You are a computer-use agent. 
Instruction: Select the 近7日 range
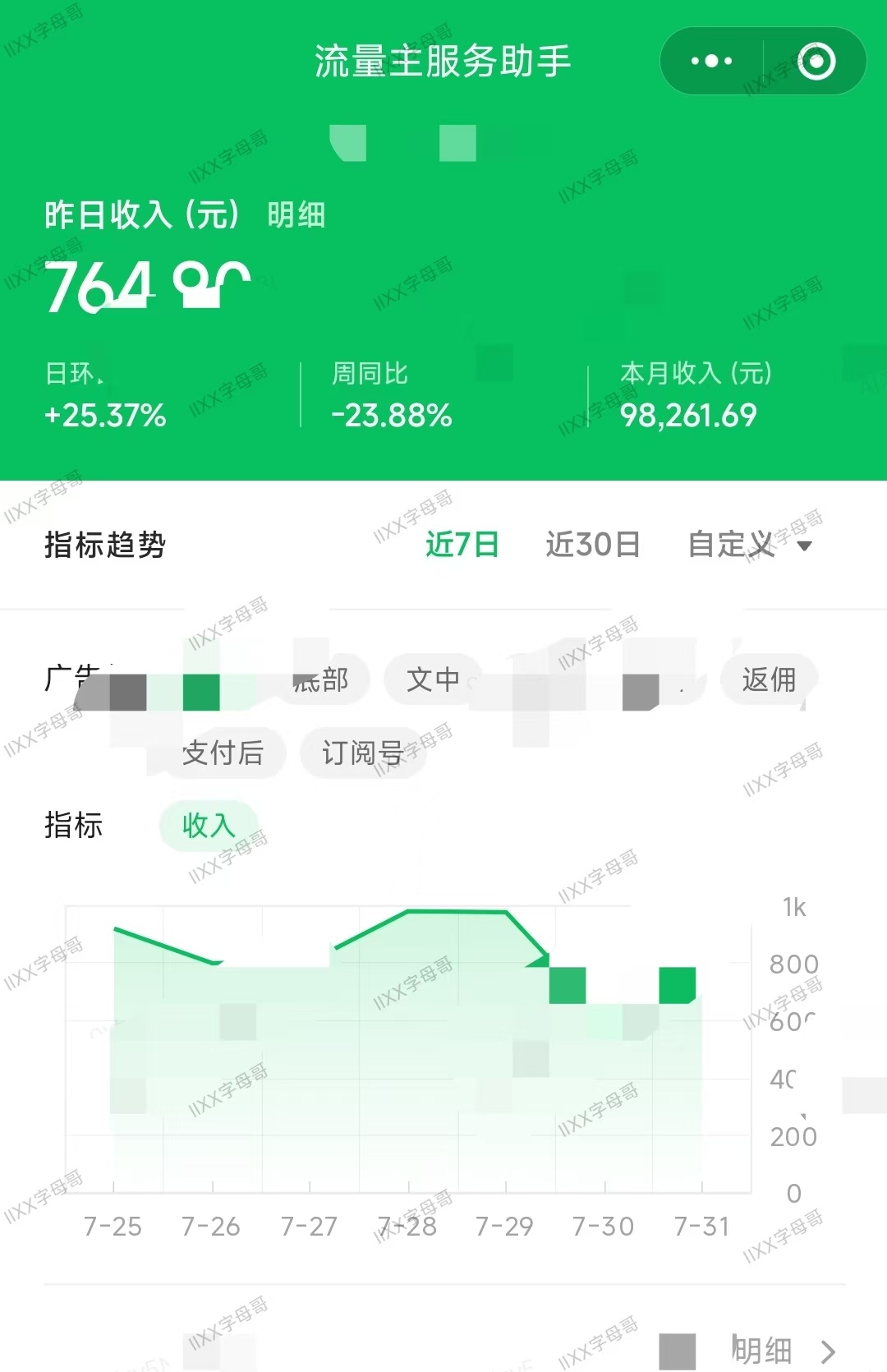462,544
